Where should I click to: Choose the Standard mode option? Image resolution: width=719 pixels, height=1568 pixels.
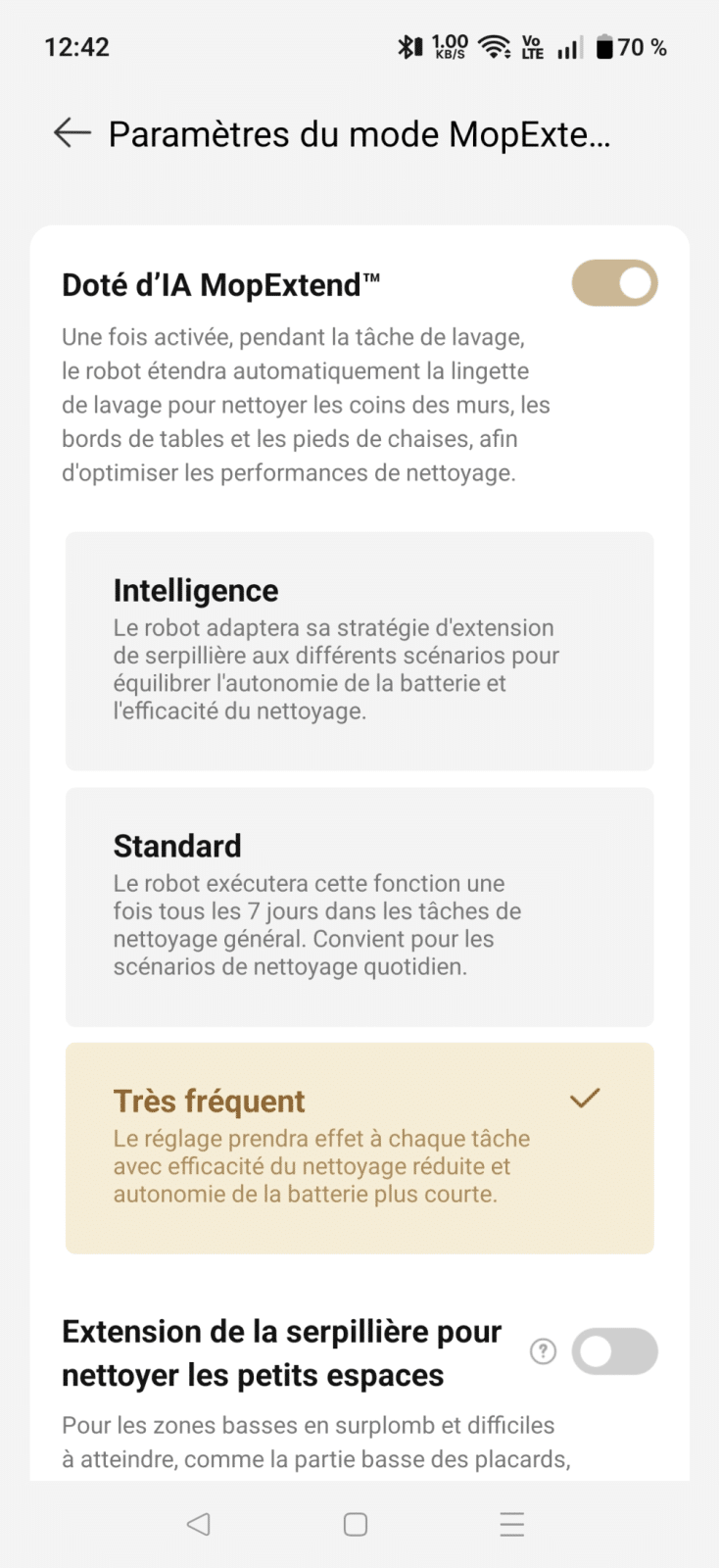[x=359, y=906]
